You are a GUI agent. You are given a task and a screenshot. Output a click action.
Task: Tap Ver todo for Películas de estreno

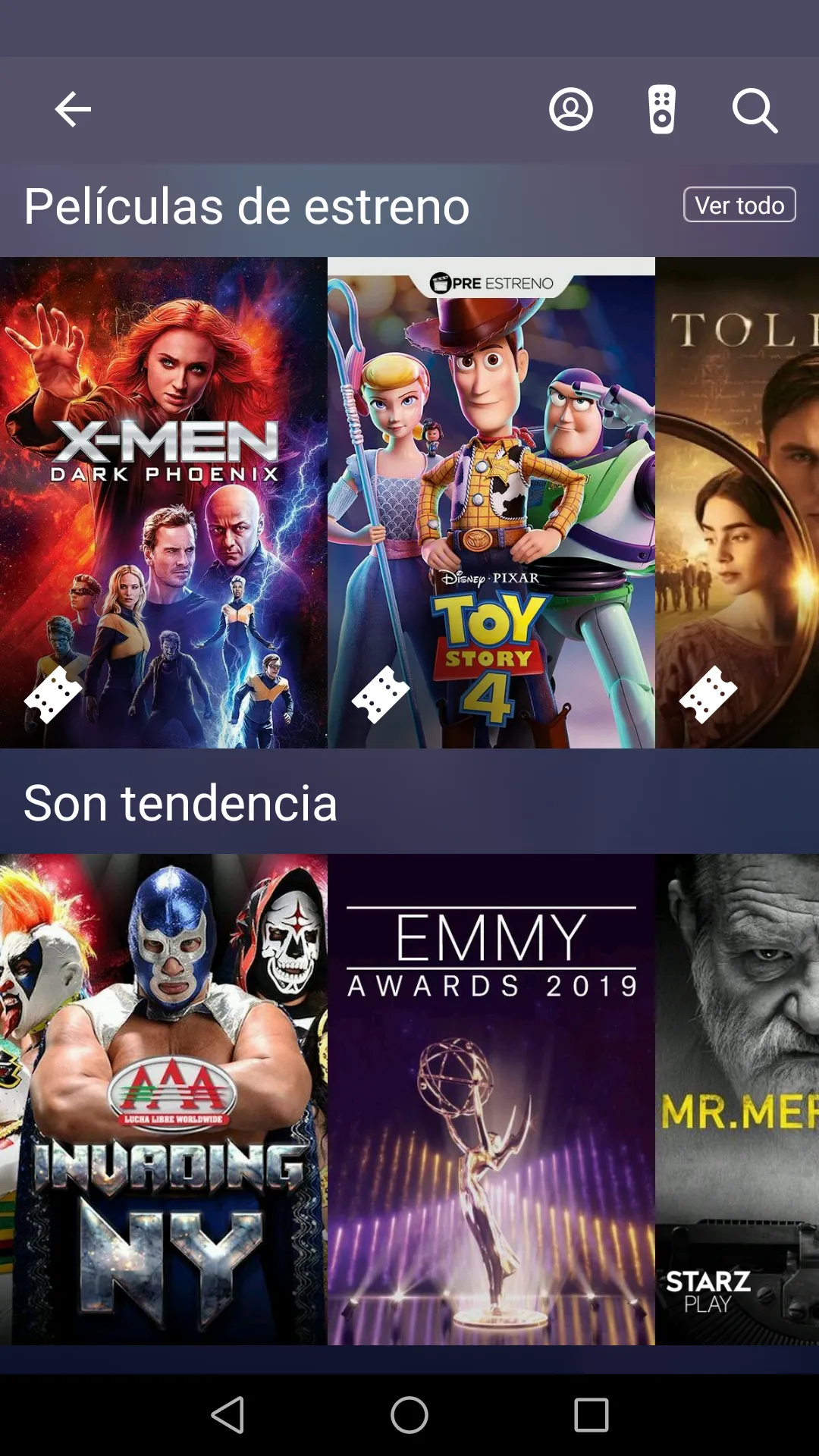(x=739, y=205)
